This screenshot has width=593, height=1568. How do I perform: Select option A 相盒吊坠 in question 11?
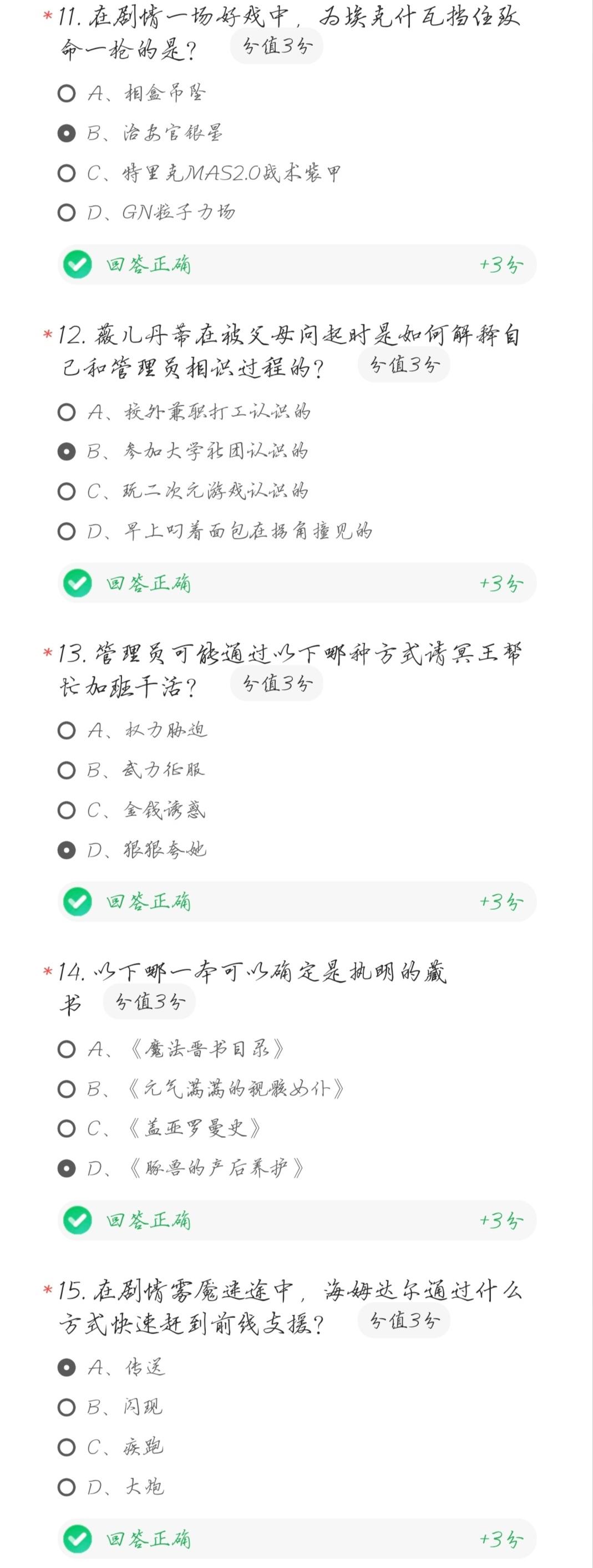coord(67,94)
